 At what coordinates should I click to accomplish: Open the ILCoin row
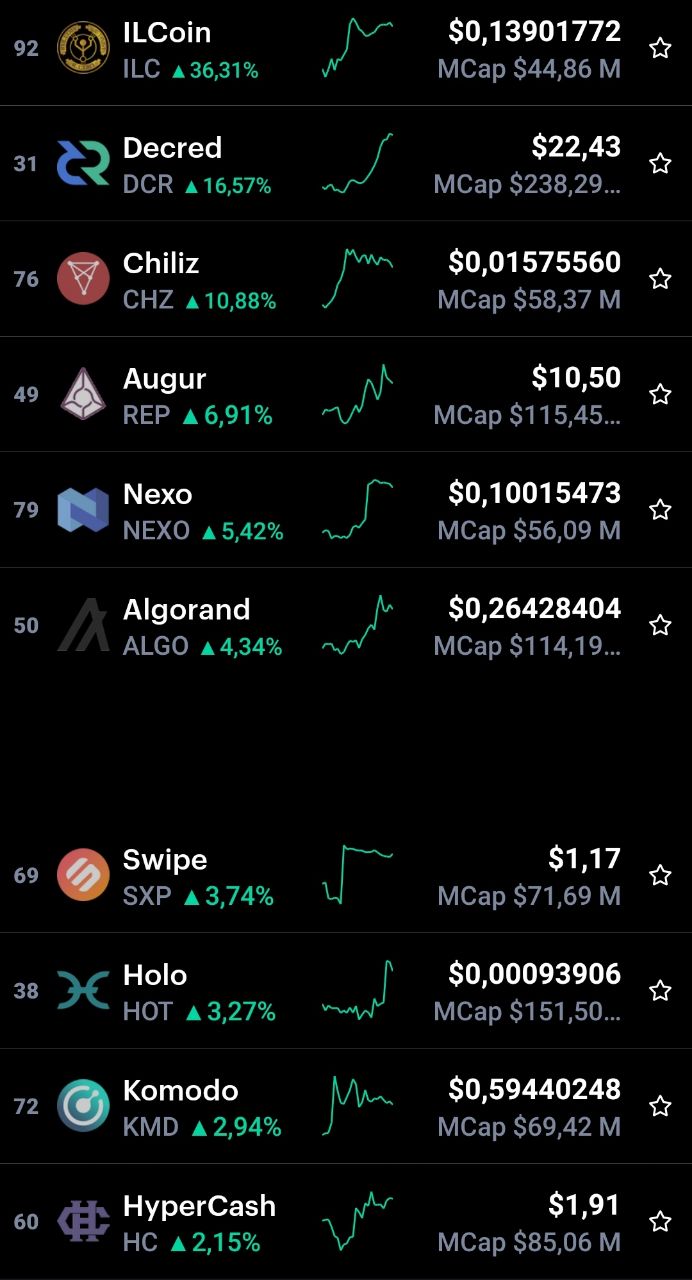(x=346, y=50)
